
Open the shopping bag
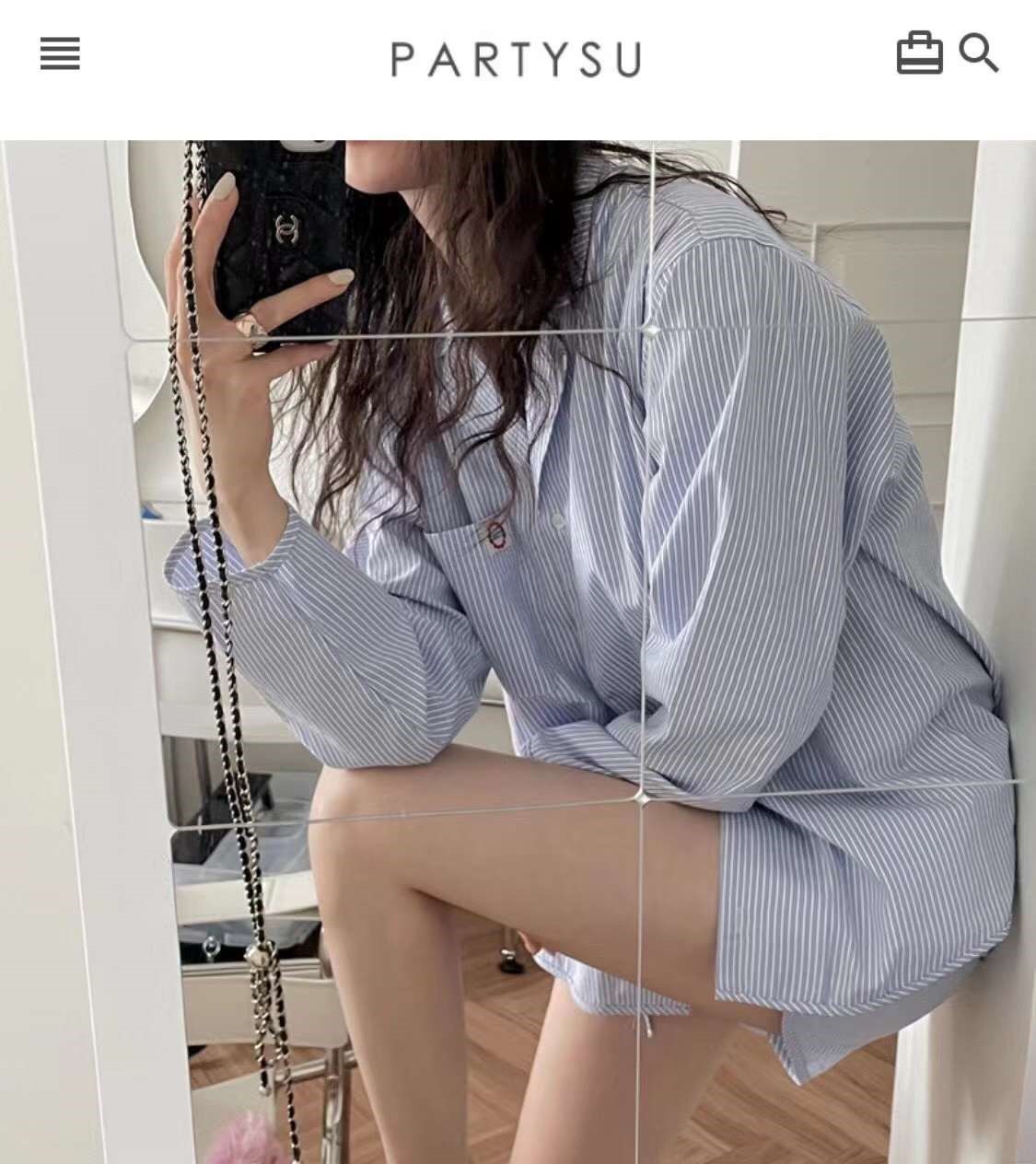(919, 53)
